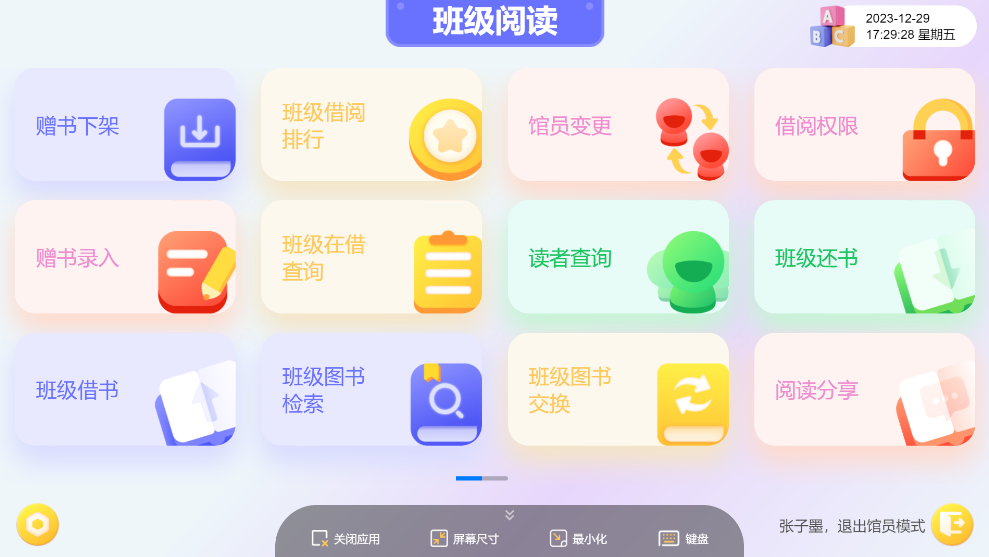Exit librarian mode via the yellow logout icon

952,524
